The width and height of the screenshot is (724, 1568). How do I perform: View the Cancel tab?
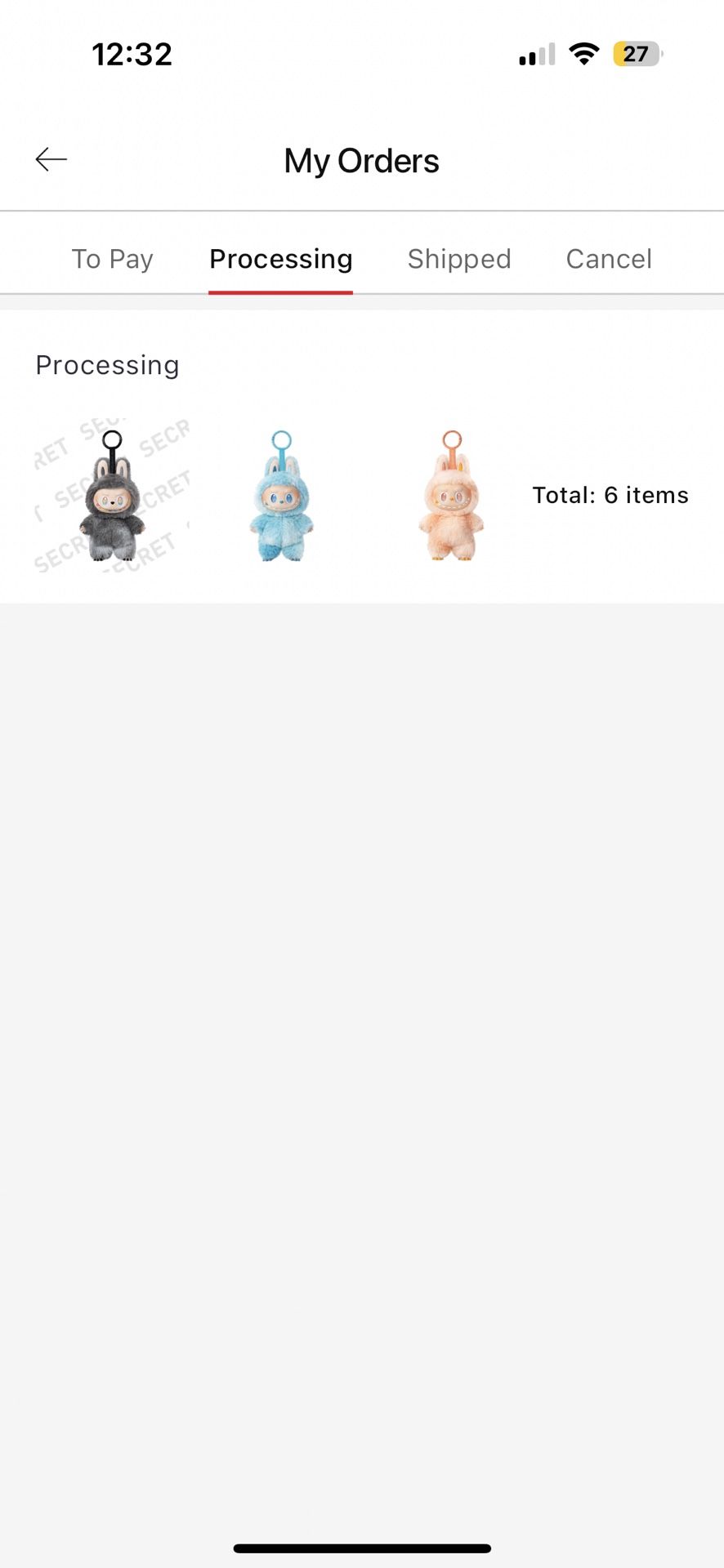tap(609, 259)
